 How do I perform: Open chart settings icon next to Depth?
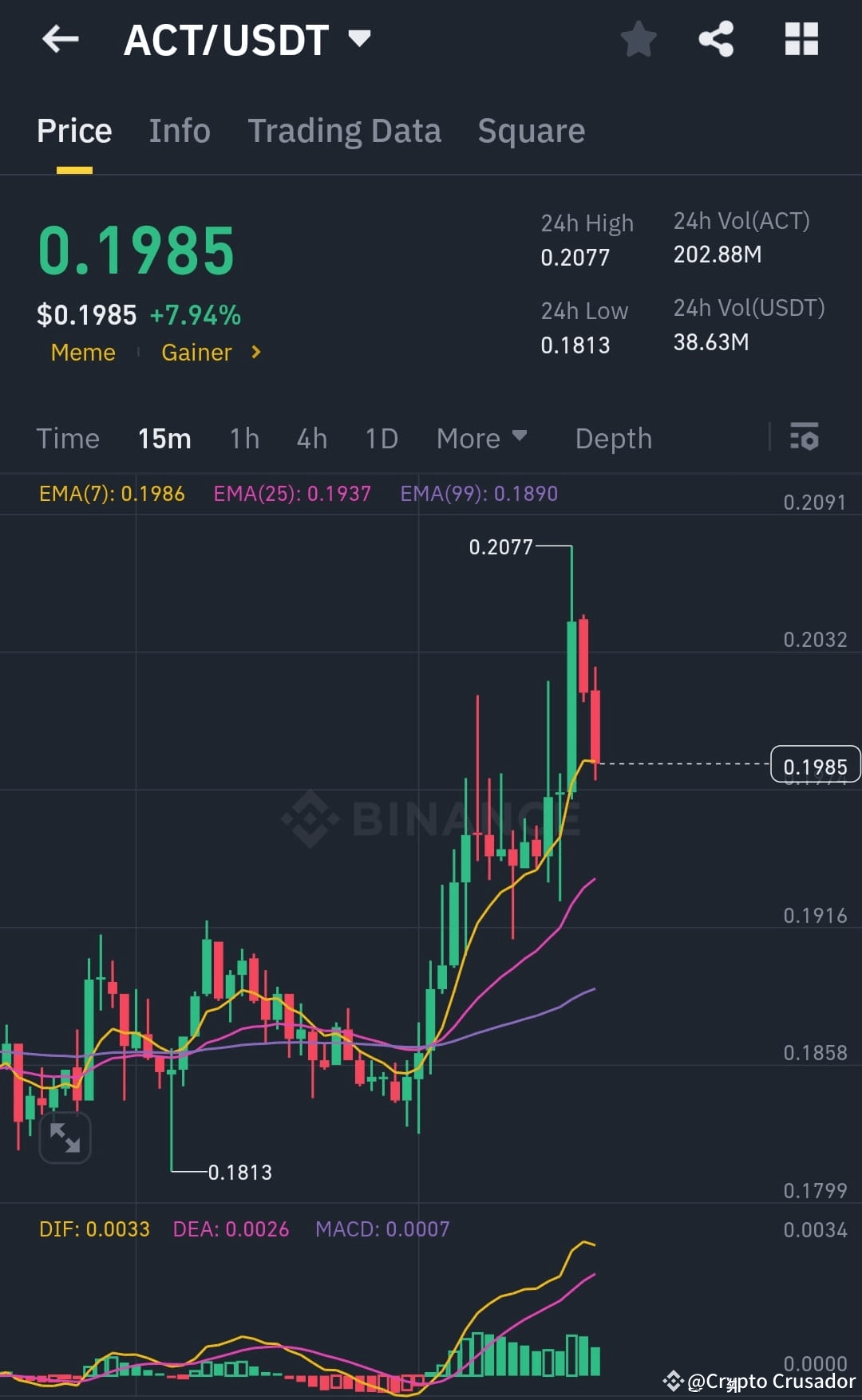805,438
